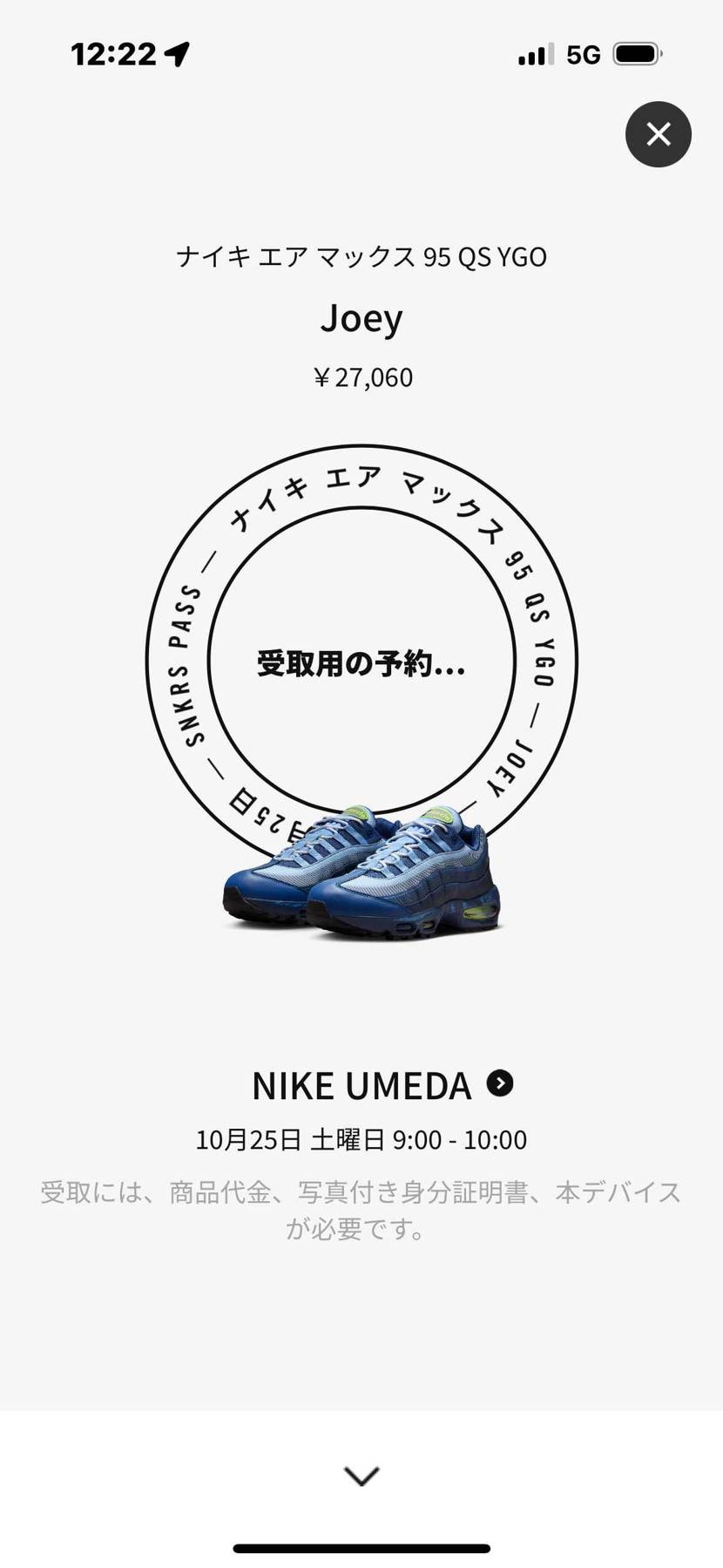
Task: Tap the location services arrow in status bar
Action: coord(179,53)
